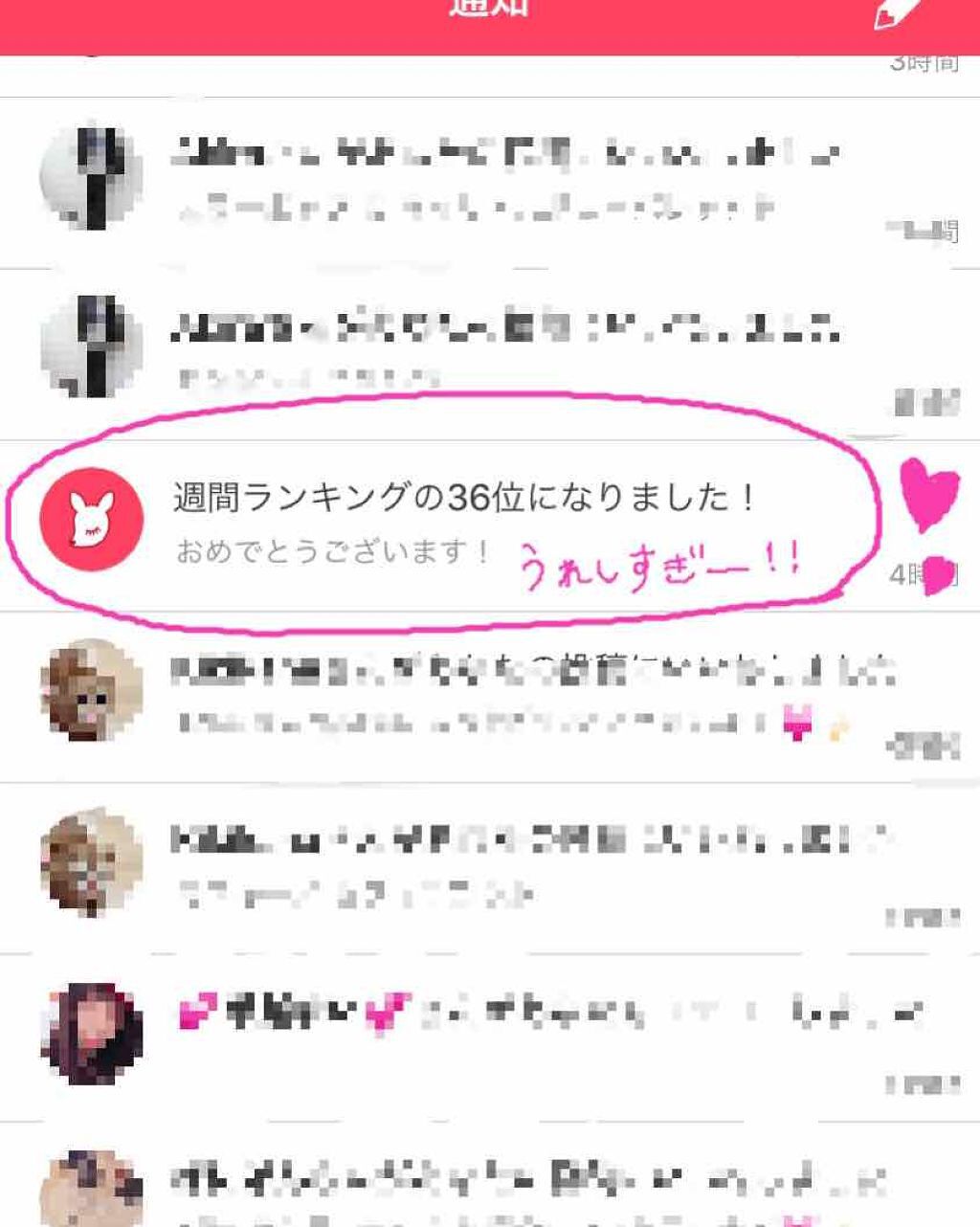The height and width of the screenshot is (1227, 980).
Task: Open the dark-haired user's profile avatar icon
Action: click(91, 1029)
